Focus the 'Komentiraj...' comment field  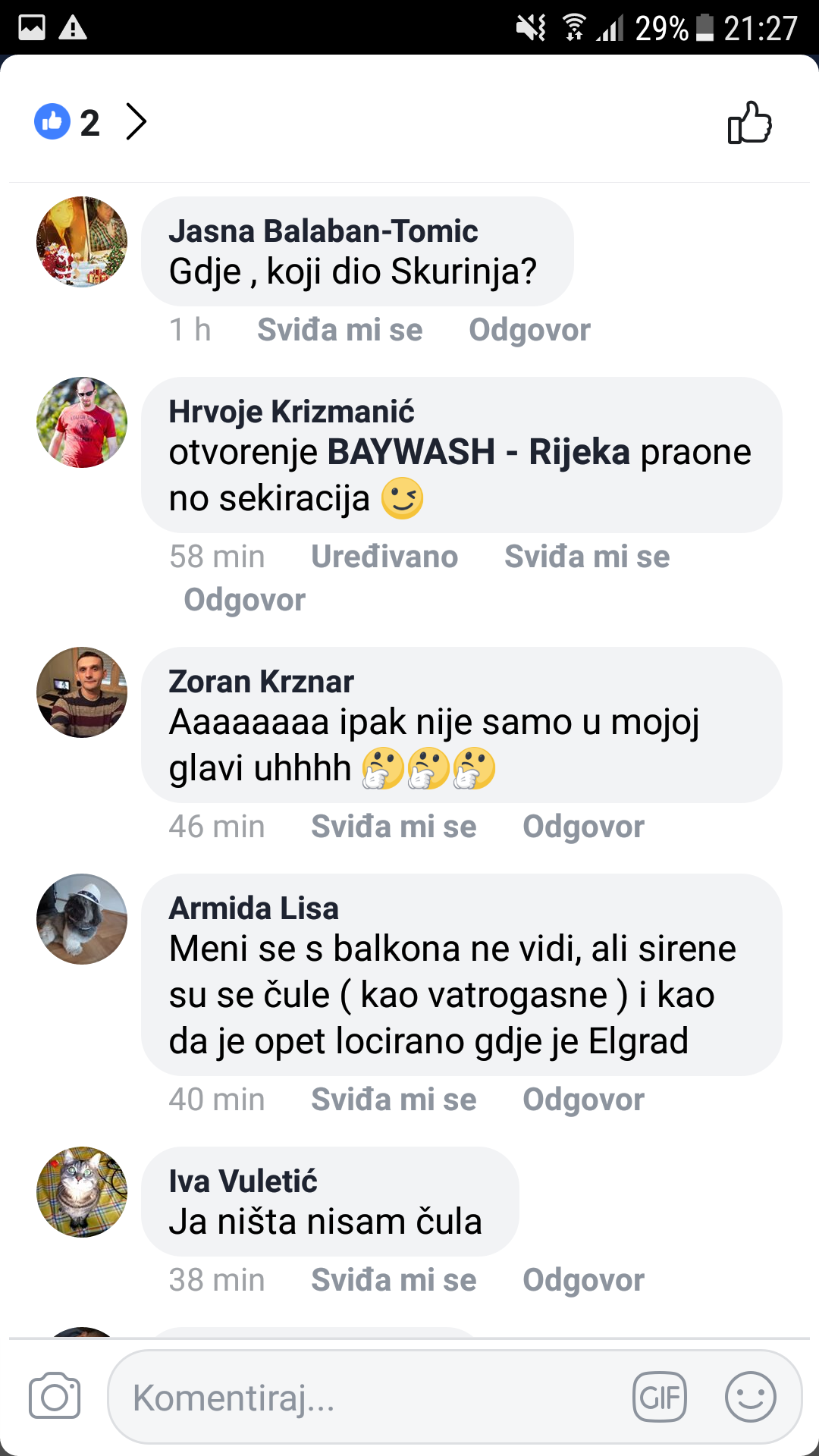(x=364, y=1397)
